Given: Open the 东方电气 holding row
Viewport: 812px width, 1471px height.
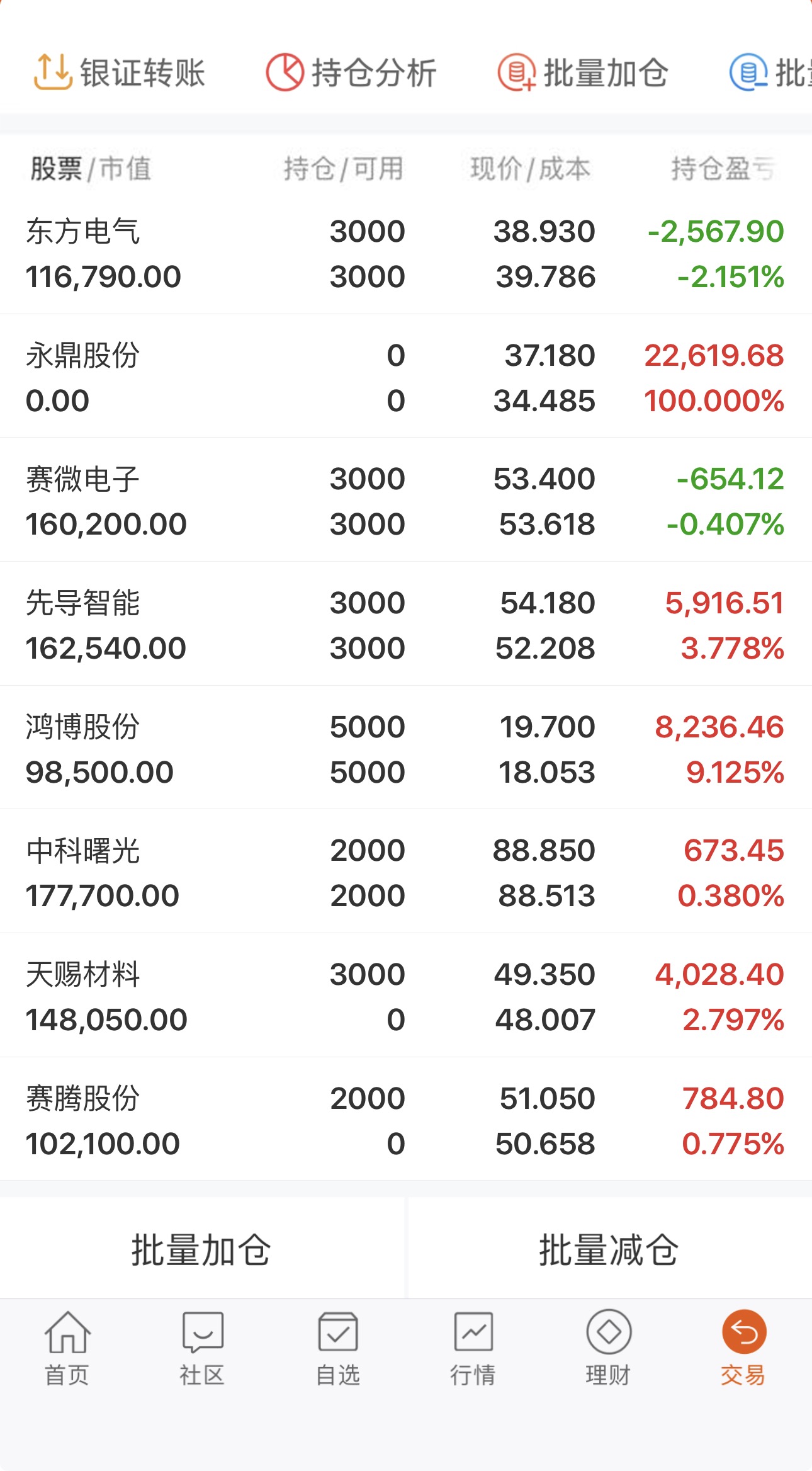Looking at the screenshot, I should pos(406,254).
